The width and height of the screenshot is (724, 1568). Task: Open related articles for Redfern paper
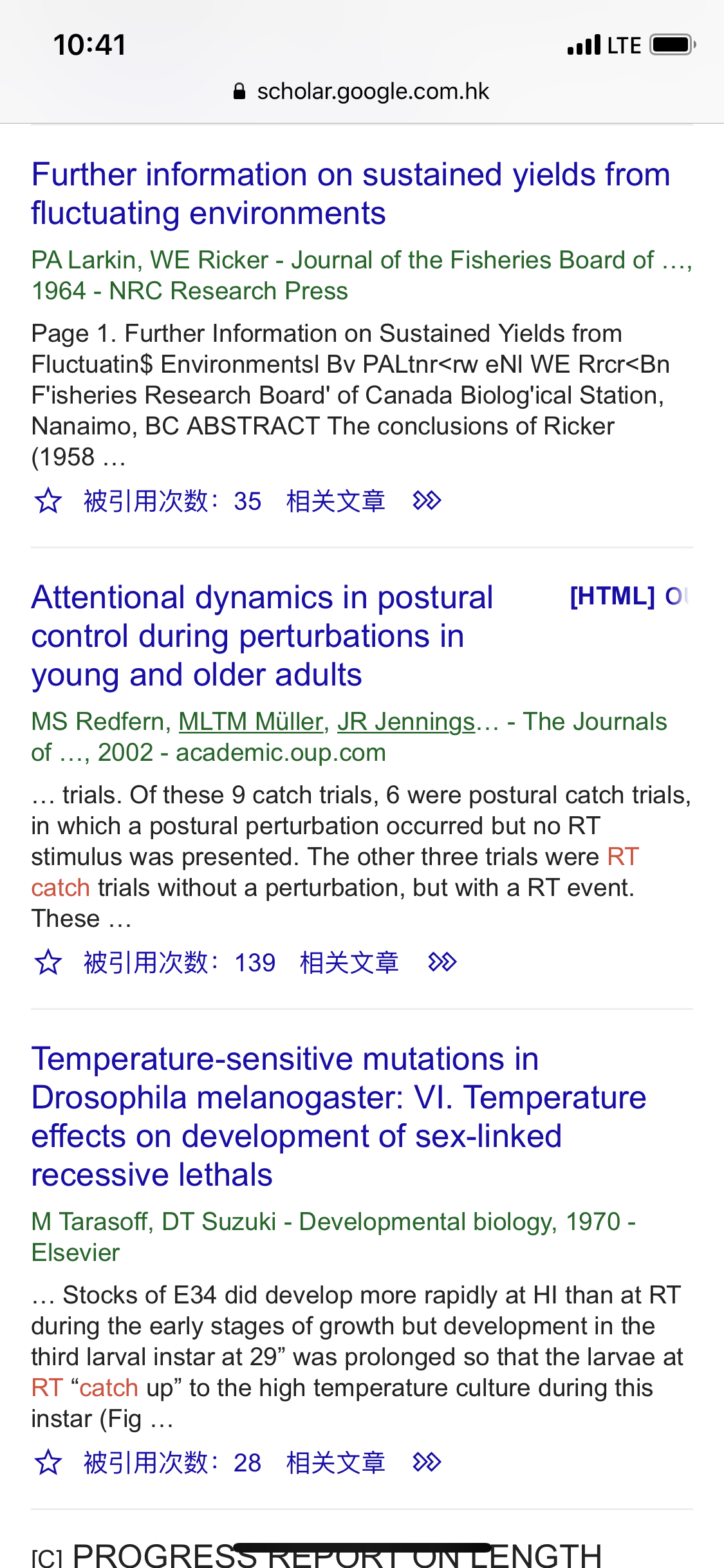pos(349,962)
